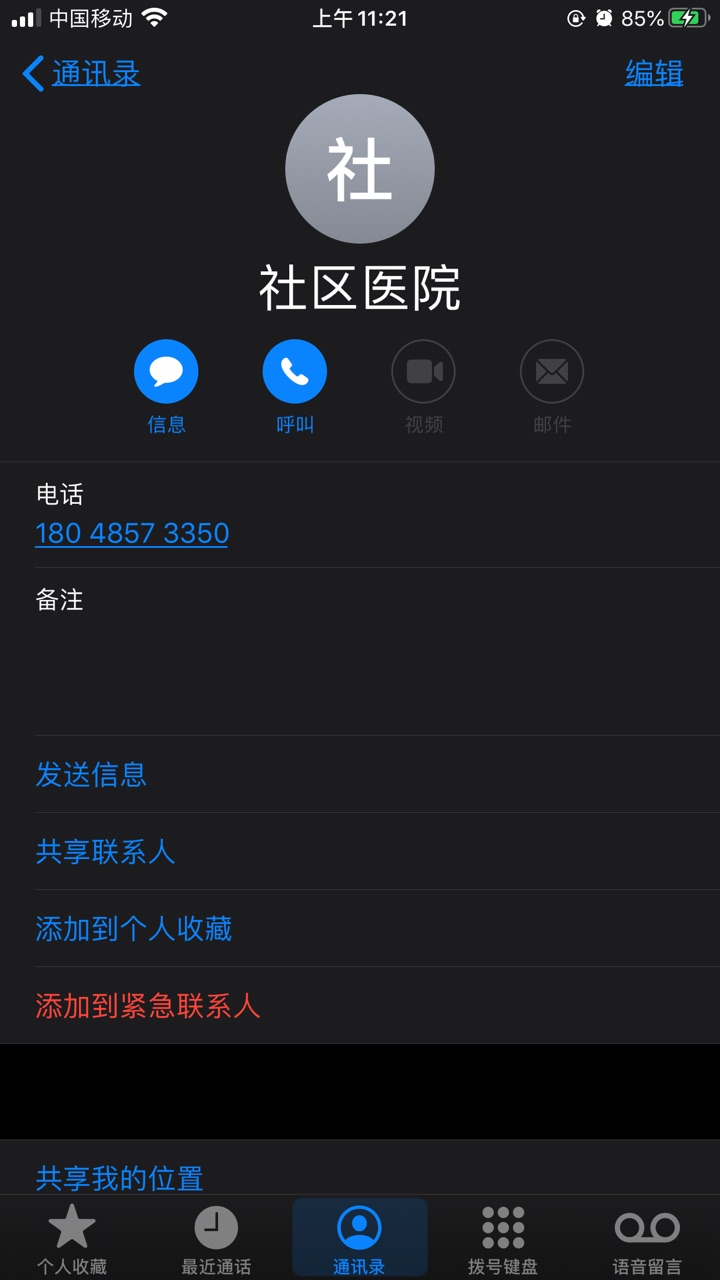The height and width of the screenshot is (1280, 720).
Task: Switch to the 最近通话 tab
Action: pyautogui.click(x=216, y=1239)
